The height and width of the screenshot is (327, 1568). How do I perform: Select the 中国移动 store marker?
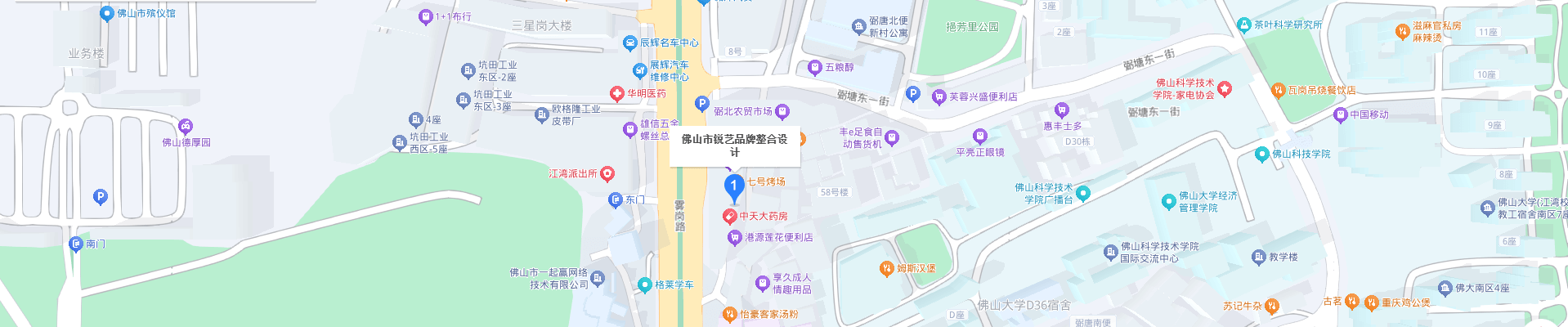[1340, 114]
